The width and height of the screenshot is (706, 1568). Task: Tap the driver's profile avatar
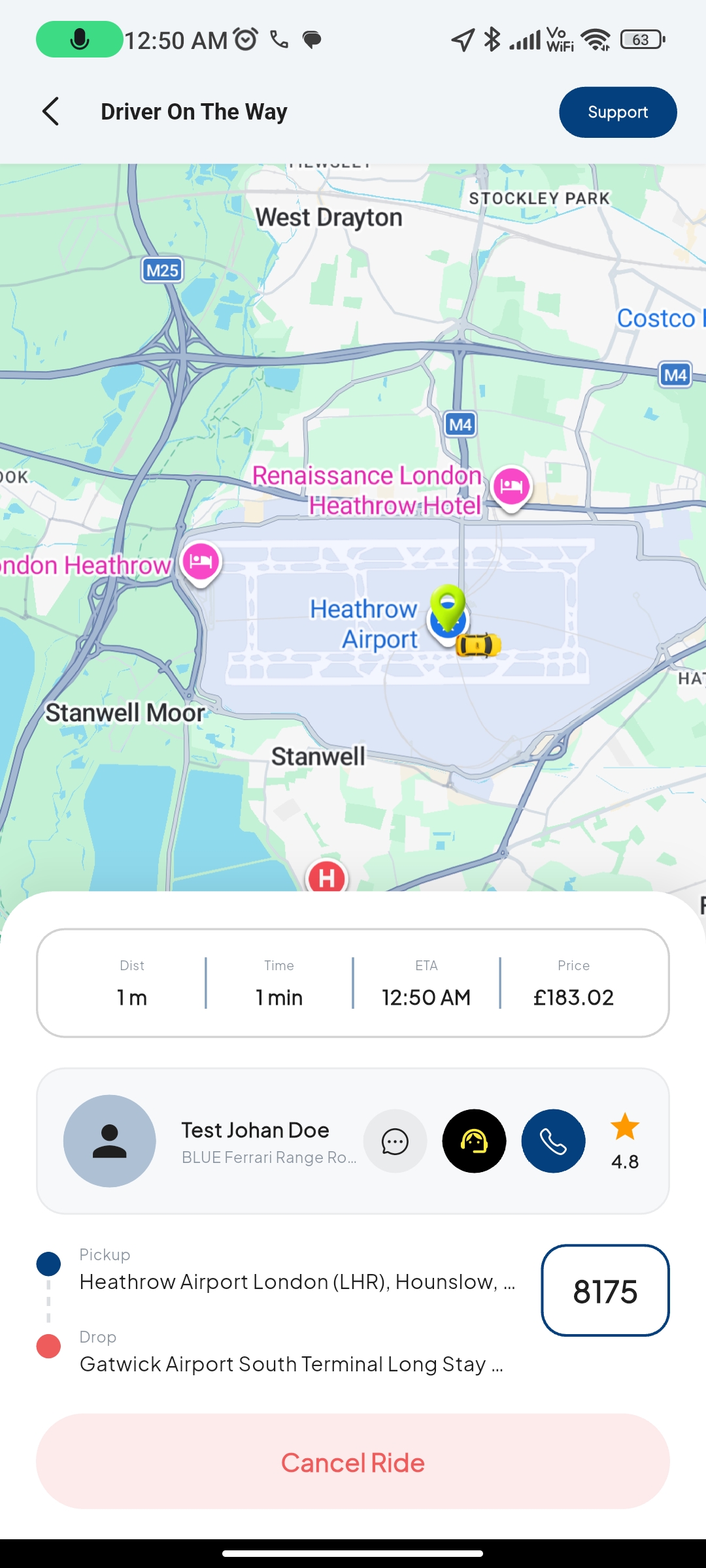[x=110, y=1141]
